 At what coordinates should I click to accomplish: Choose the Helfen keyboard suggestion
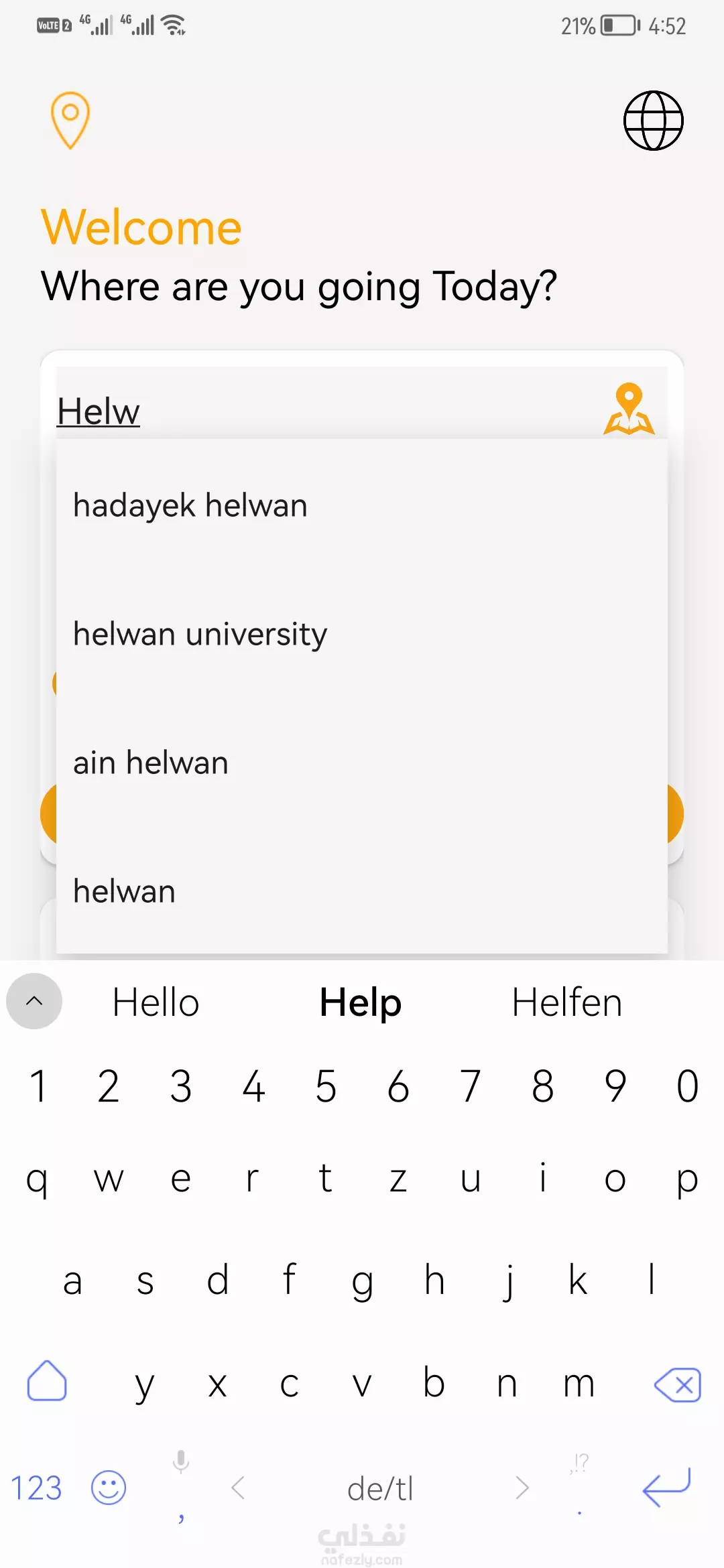(567, 1002)
